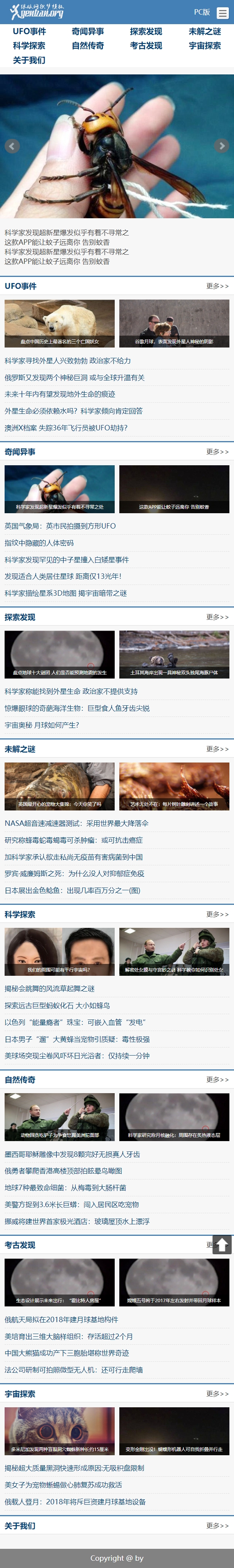The height and width of the screenshot is (1568, 234).
Task: Open thumbnail 我们的周围可能有平行宇宙吗
Action: point(59,951)
